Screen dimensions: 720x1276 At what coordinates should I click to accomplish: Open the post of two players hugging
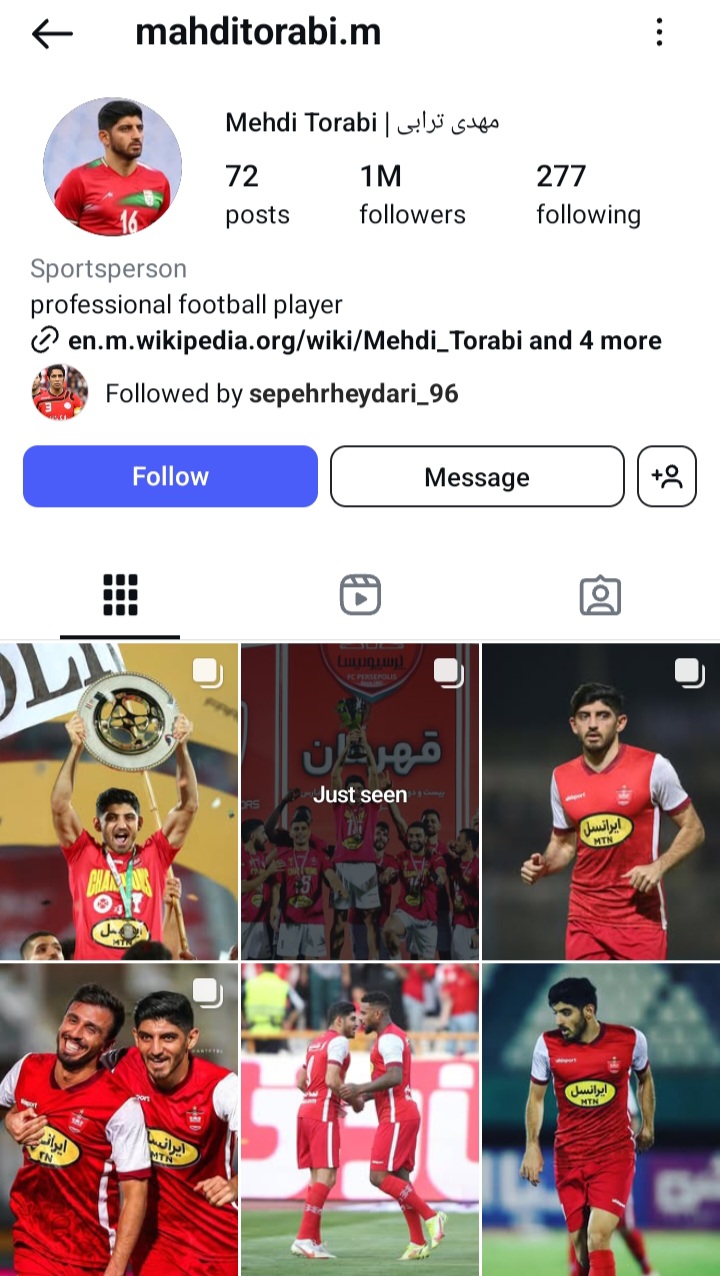tap(119, 1119)
